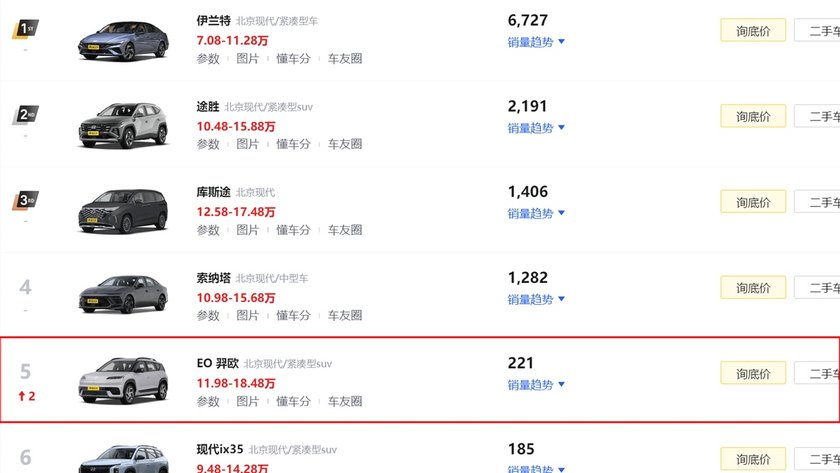Image resolution: width=840 pixels, height=473 pixels.
Task: Check 二手车 for 途胜
Action: (x=818, y=116)
